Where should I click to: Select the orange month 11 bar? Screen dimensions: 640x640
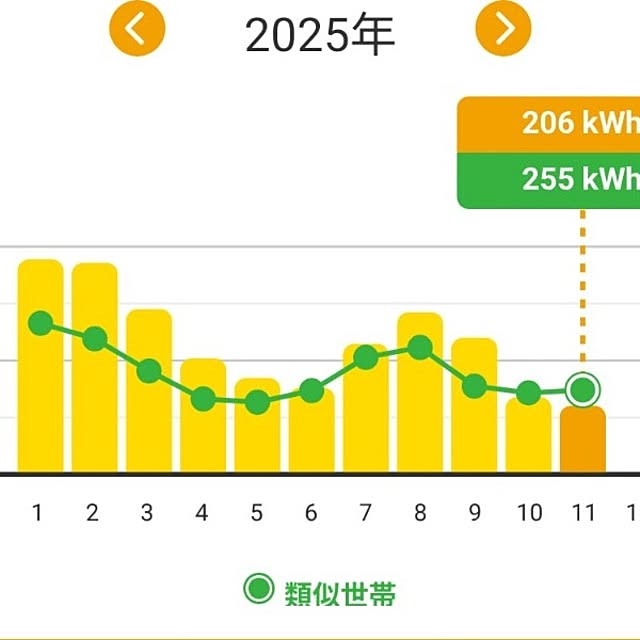[x=583, y=442]
